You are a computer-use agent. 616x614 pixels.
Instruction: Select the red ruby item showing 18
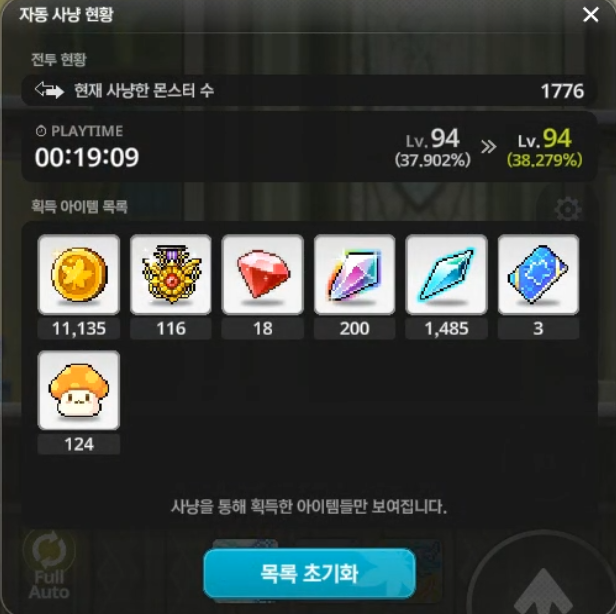click(262, 275)
